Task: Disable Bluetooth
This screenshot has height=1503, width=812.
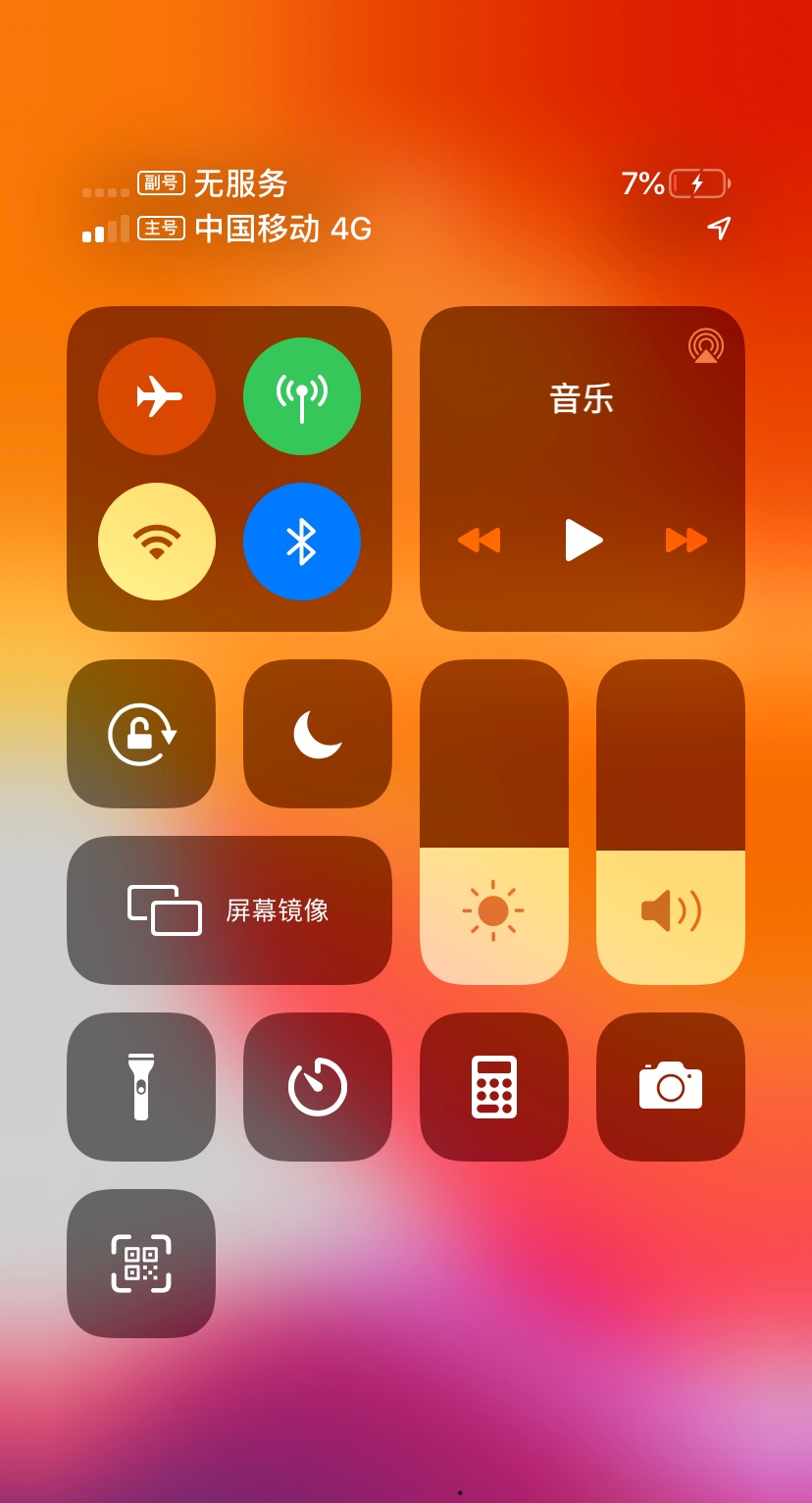Action: (302, 542)
